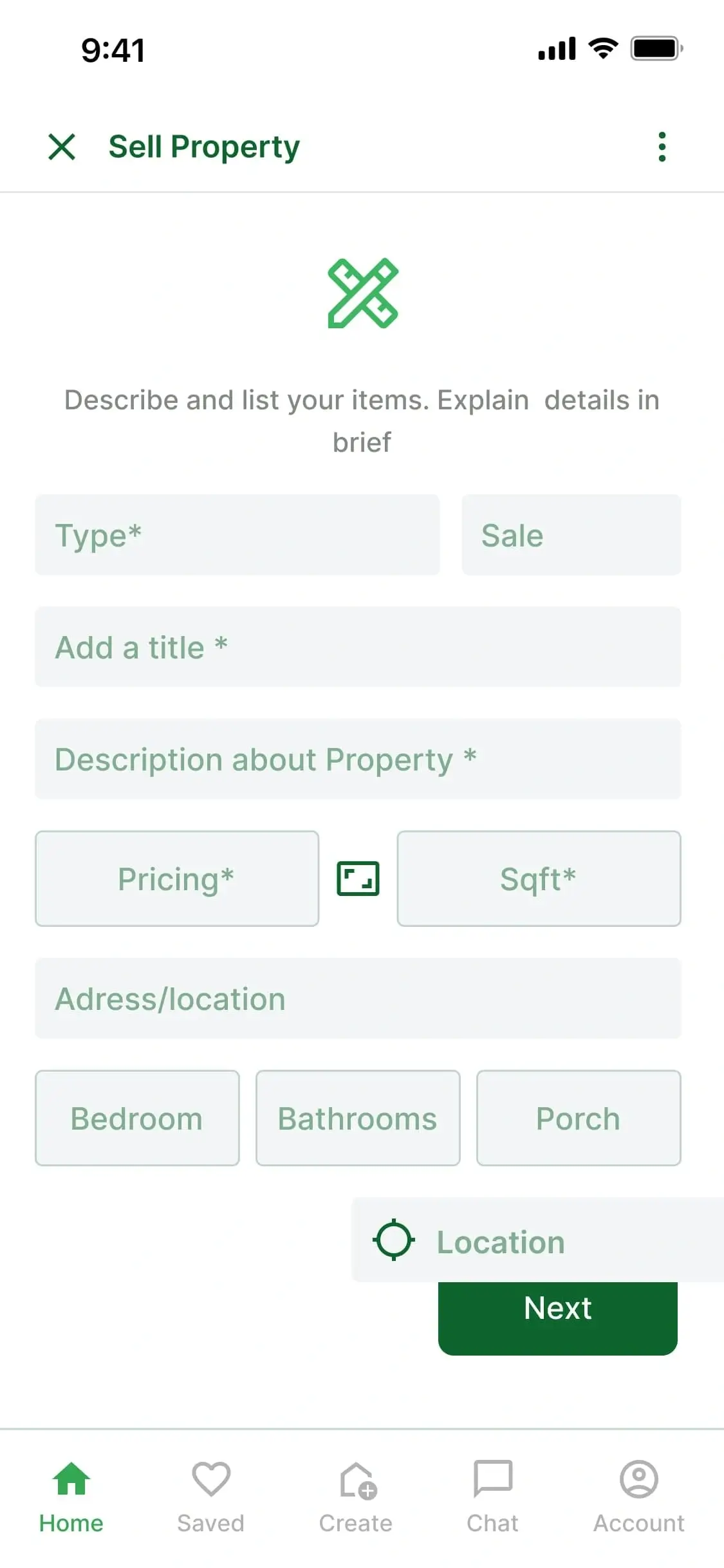The image size is (724, 1568).
Task: Select the property Type field
Action: click(x=237, y=535)
